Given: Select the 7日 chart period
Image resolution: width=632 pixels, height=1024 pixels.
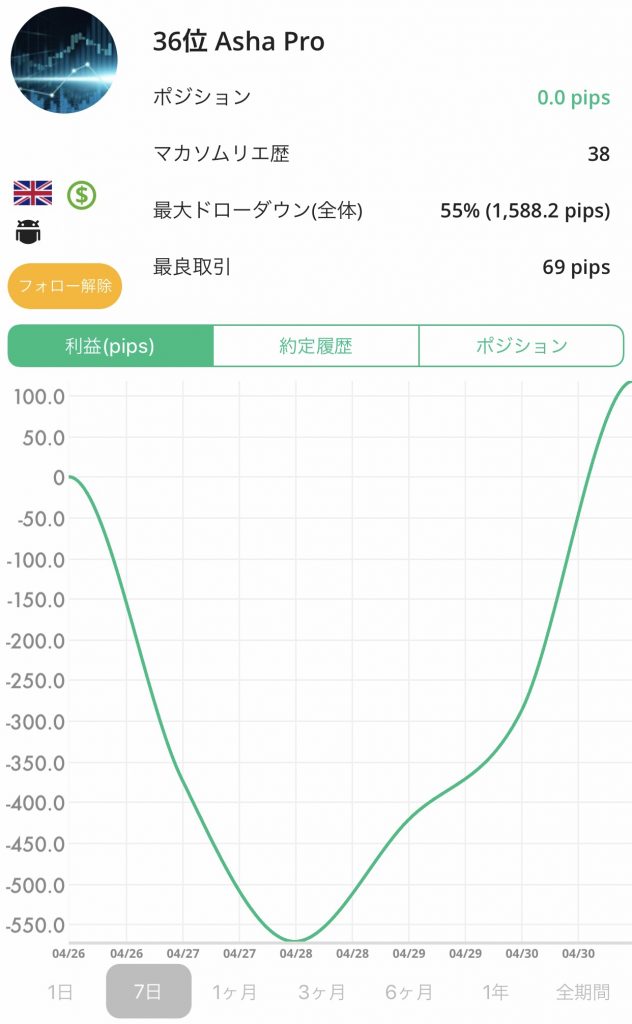Looking at the screenshot, I should pyautogui.click(x=148, y=991).
